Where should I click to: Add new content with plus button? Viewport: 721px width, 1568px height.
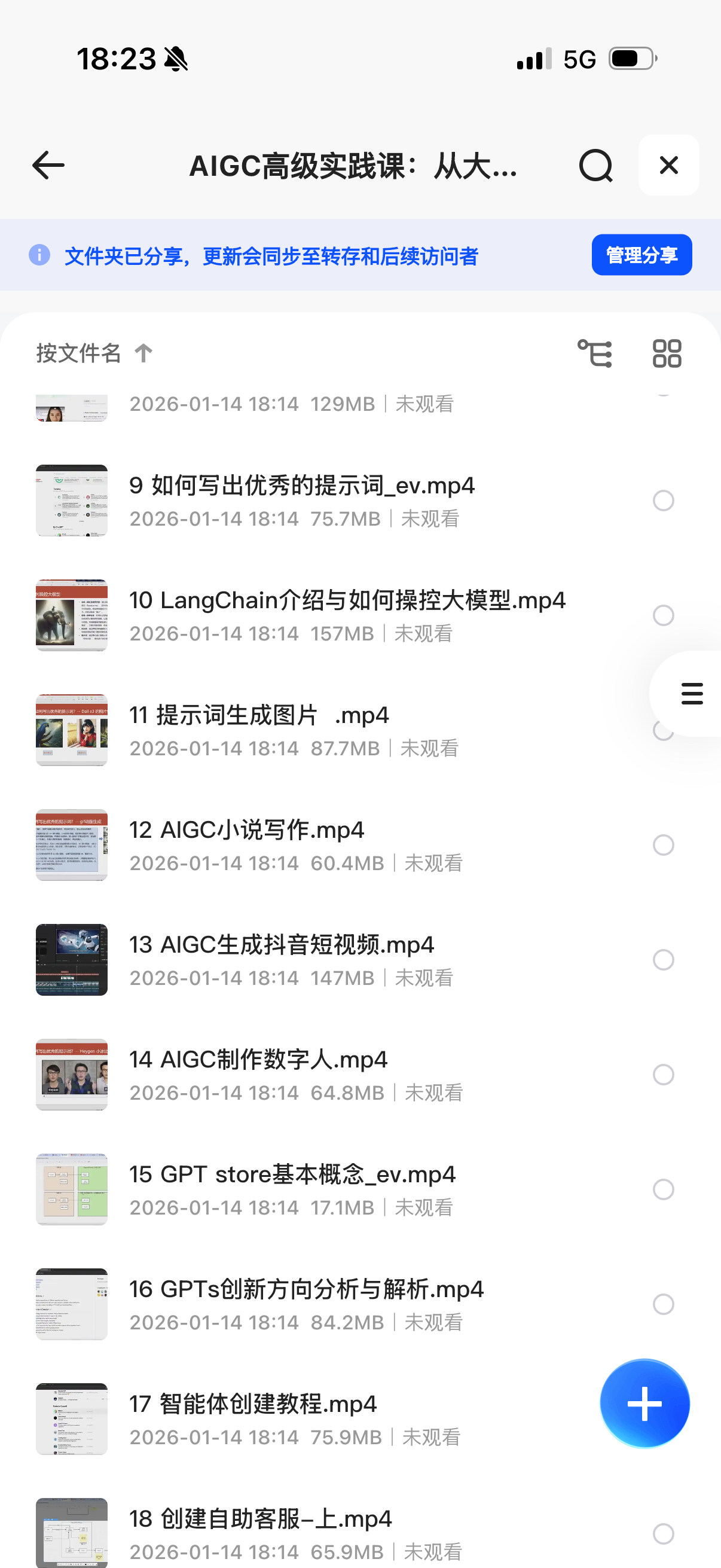coord(644,1404)
